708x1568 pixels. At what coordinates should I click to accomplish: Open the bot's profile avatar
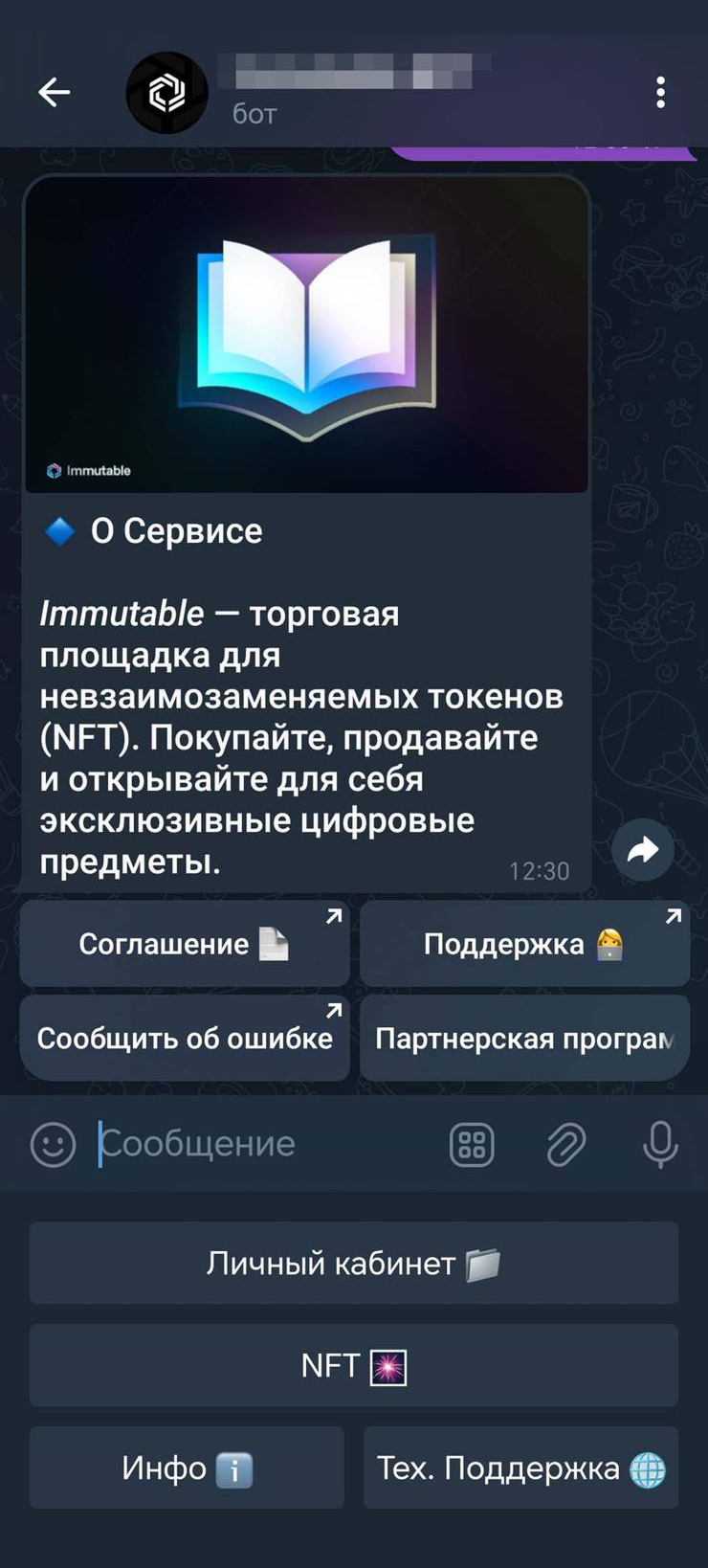point(167,92)
